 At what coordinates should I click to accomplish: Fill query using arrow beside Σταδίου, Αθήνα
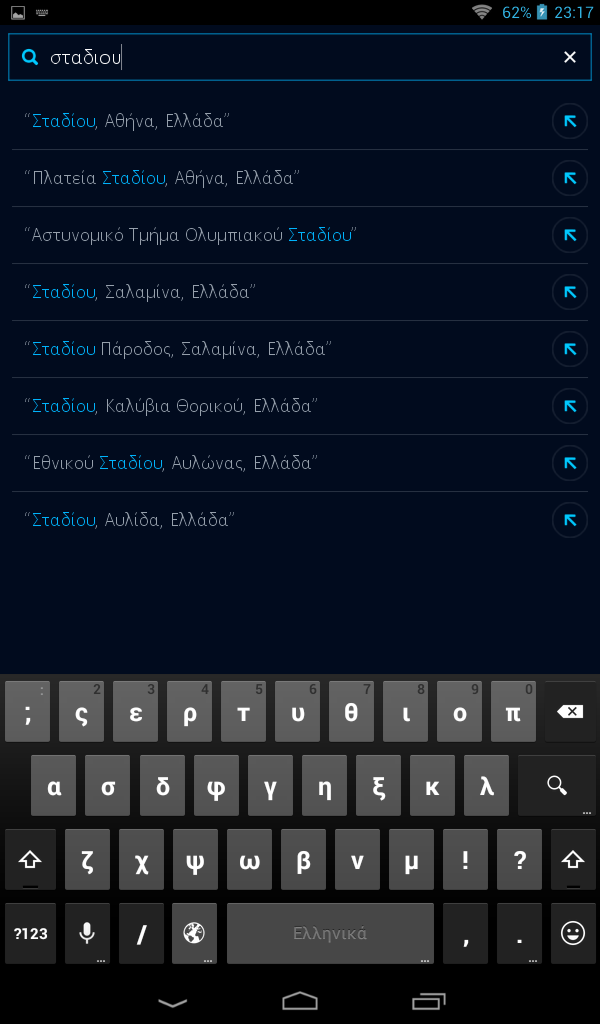[x=570, y=121]
